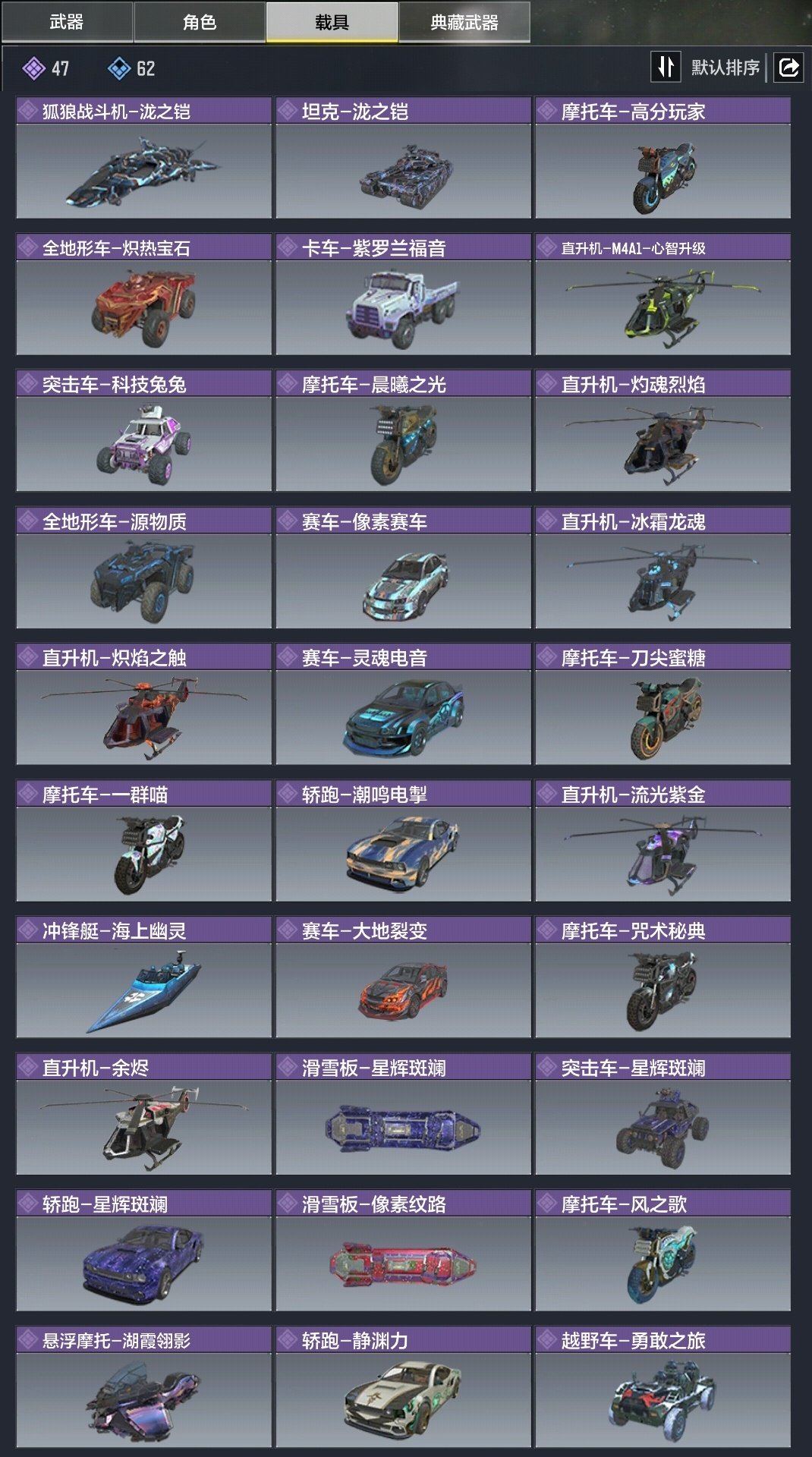The width and height of the screenshot is (812, 1457).
Task: Open the 默认排序 sorting option
Action: [725, 68]
